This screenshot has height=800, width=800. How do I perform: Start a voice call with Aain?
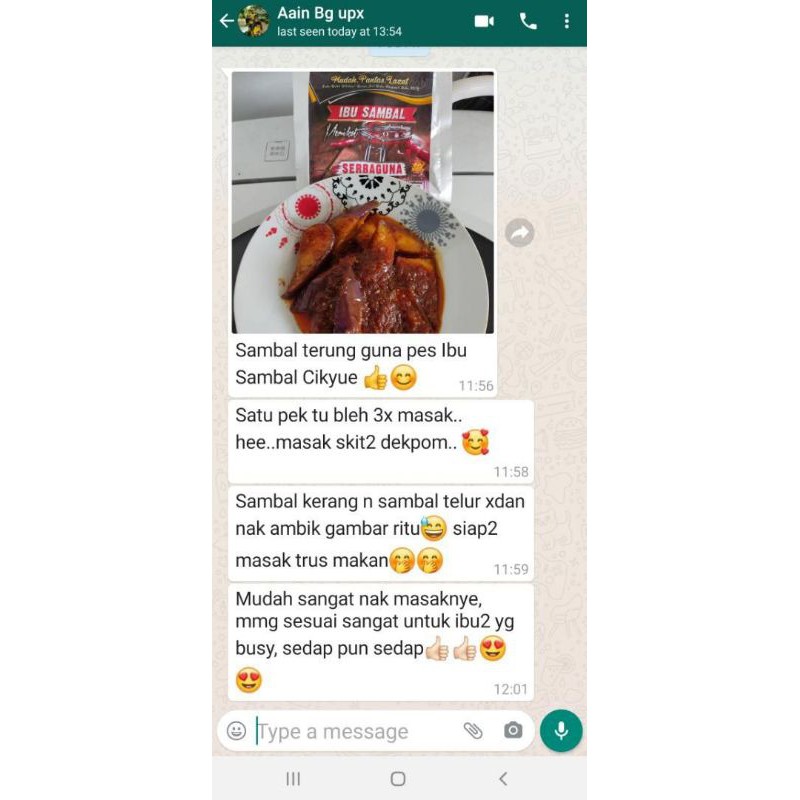tap(528, 21)
